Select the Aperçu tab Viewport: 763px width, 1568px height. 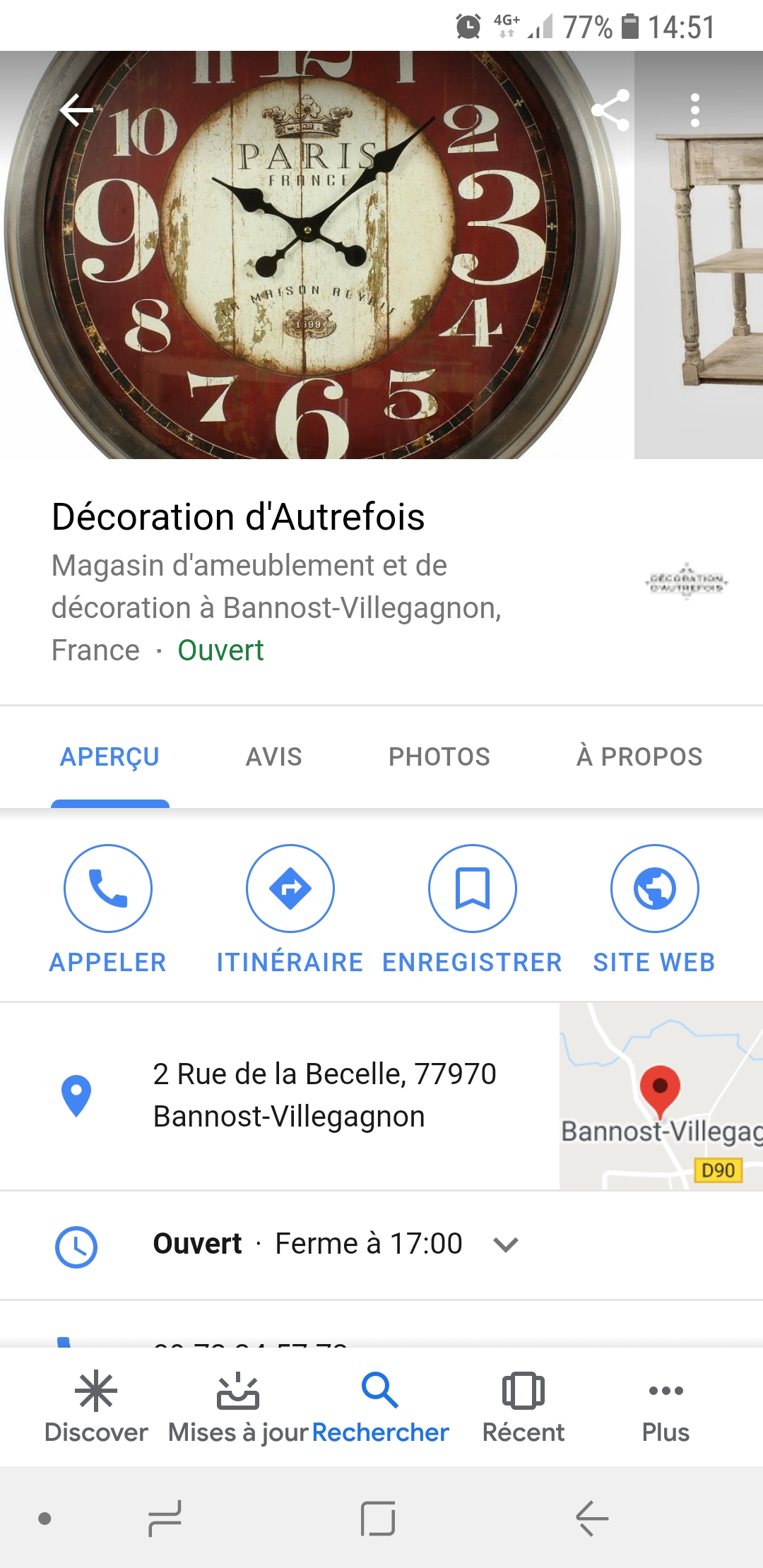[110, 756]
